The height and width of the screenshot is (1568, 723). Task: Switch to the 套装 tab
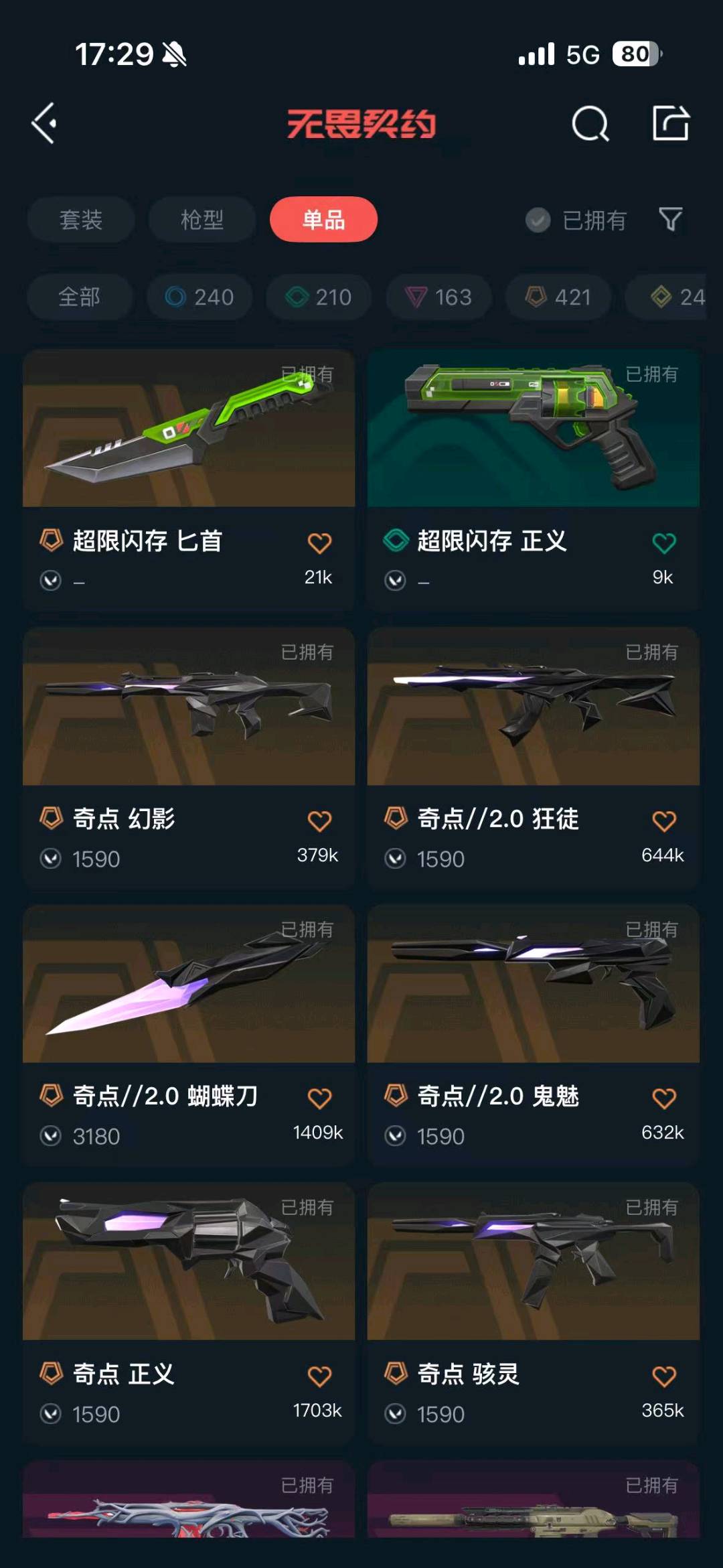(81, 220)
